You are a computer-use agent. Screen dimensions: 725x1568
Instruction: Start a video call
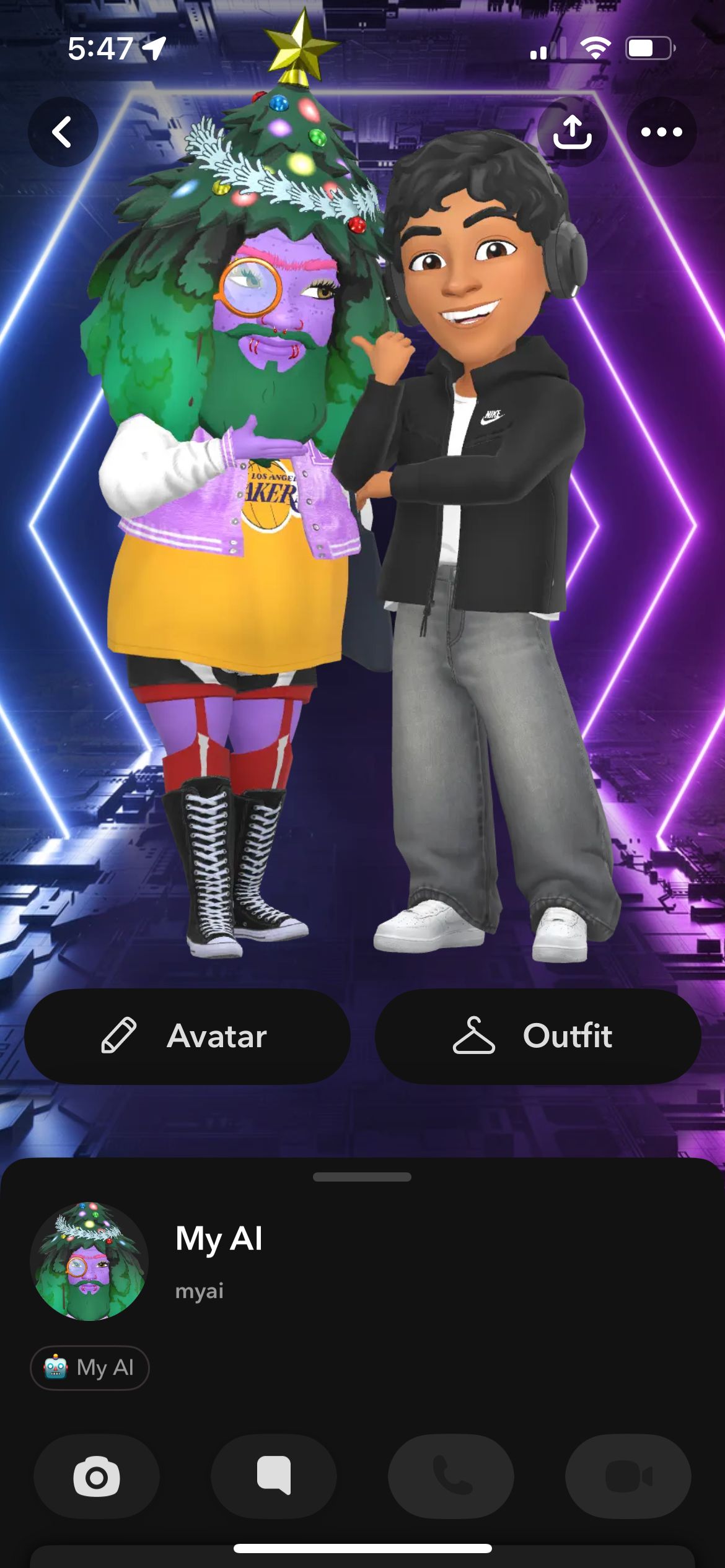628,1476
